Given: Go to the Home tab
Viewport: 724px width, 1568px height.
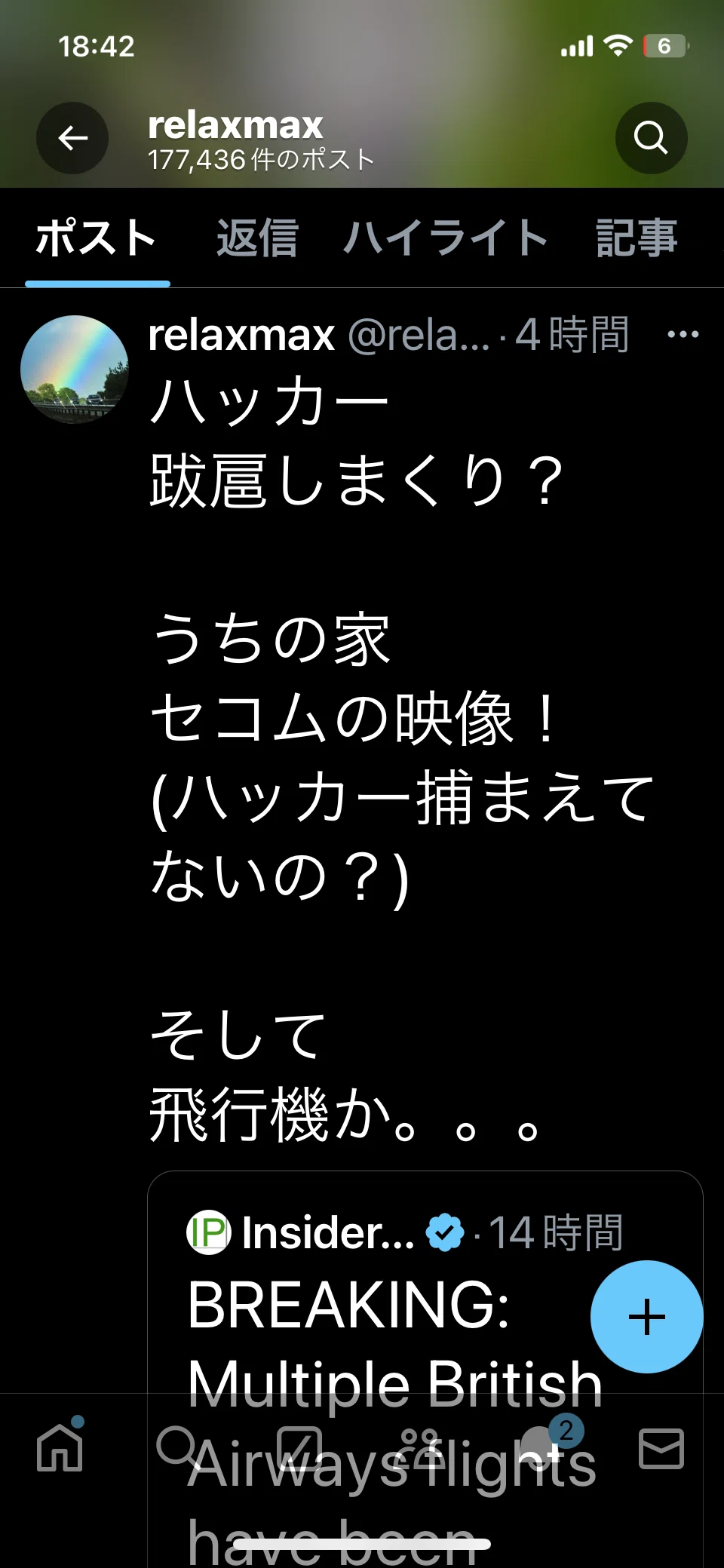Looking at the screenshot, I should [60, 1447].
